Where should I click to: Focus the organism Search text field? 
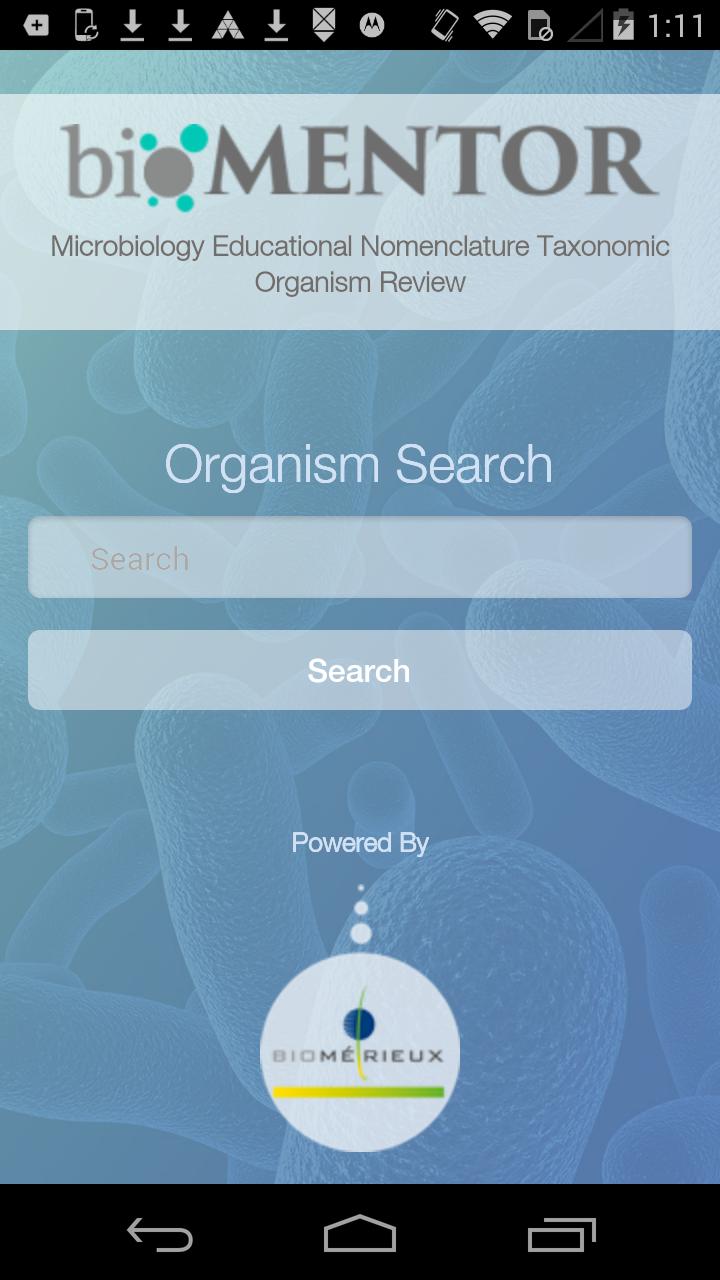coord(360,558)
